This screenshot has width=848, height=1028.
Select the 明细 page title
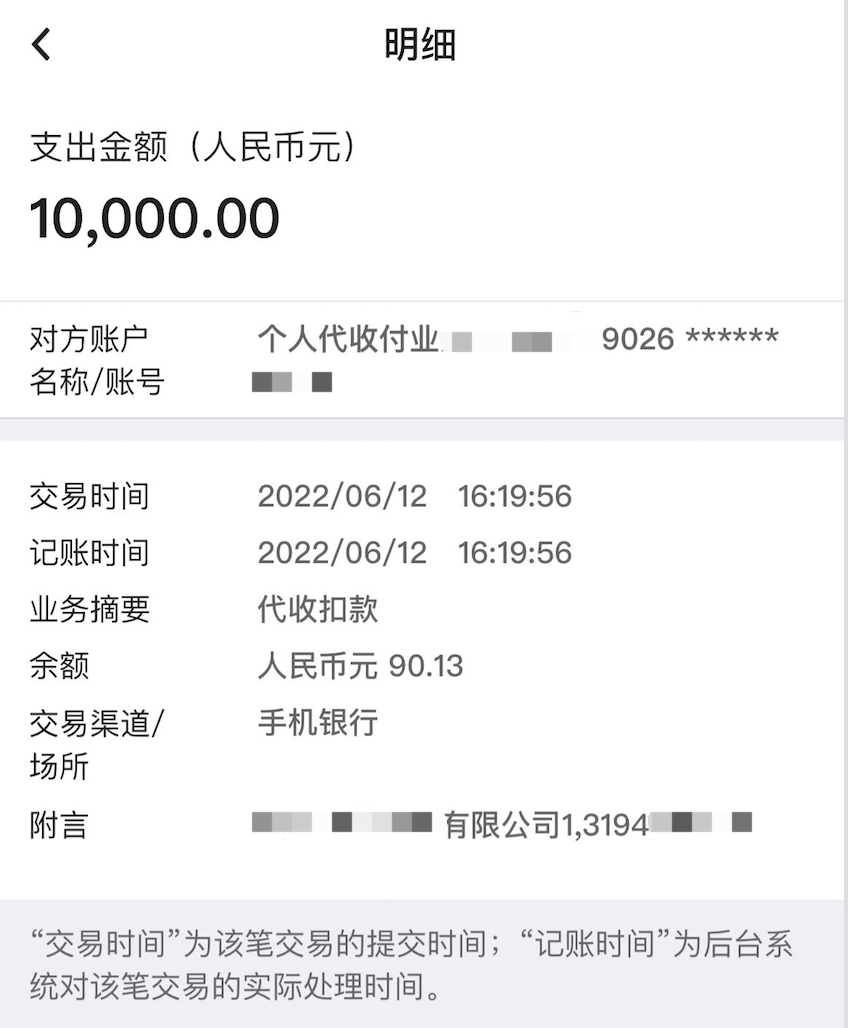(420, 45)
